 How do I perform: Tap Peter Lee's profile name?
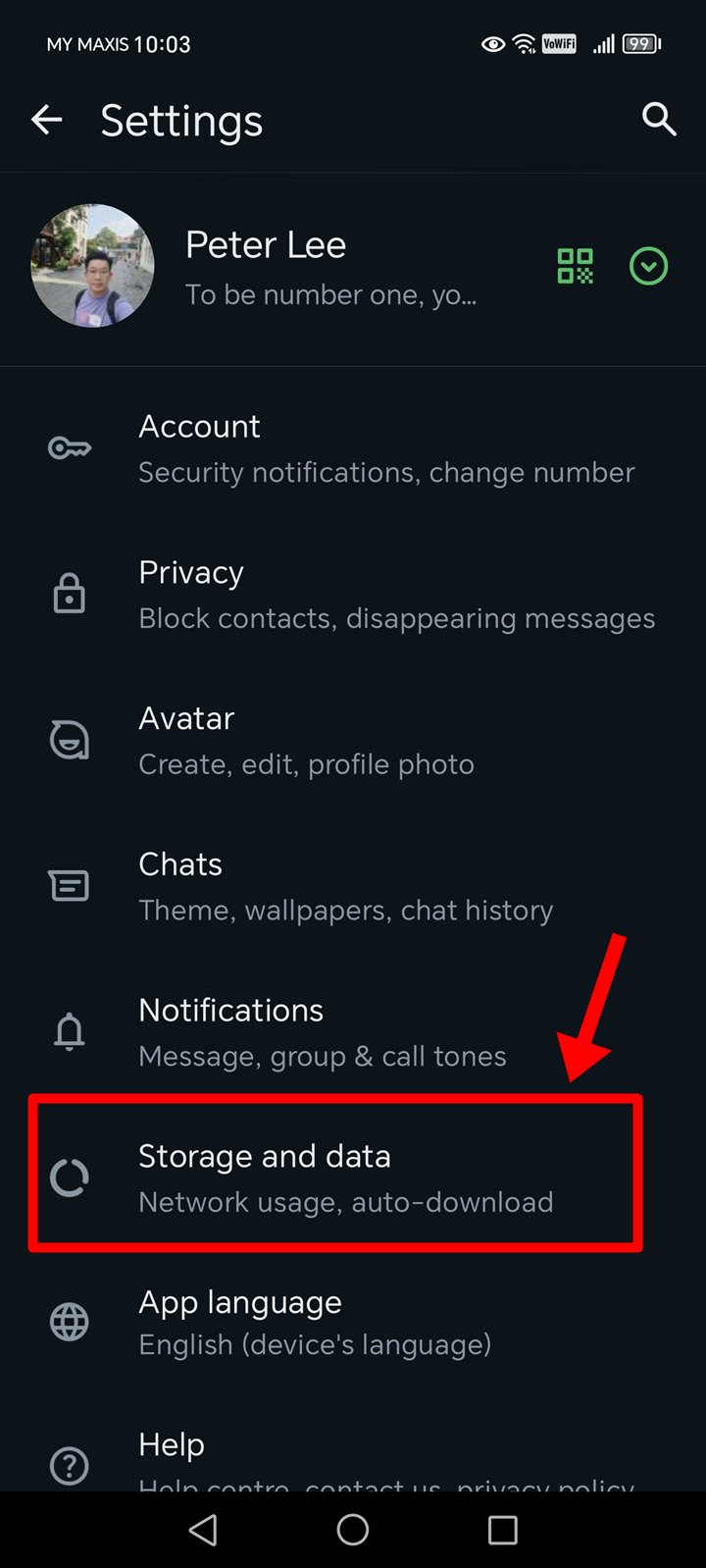(x=265, y=245)
